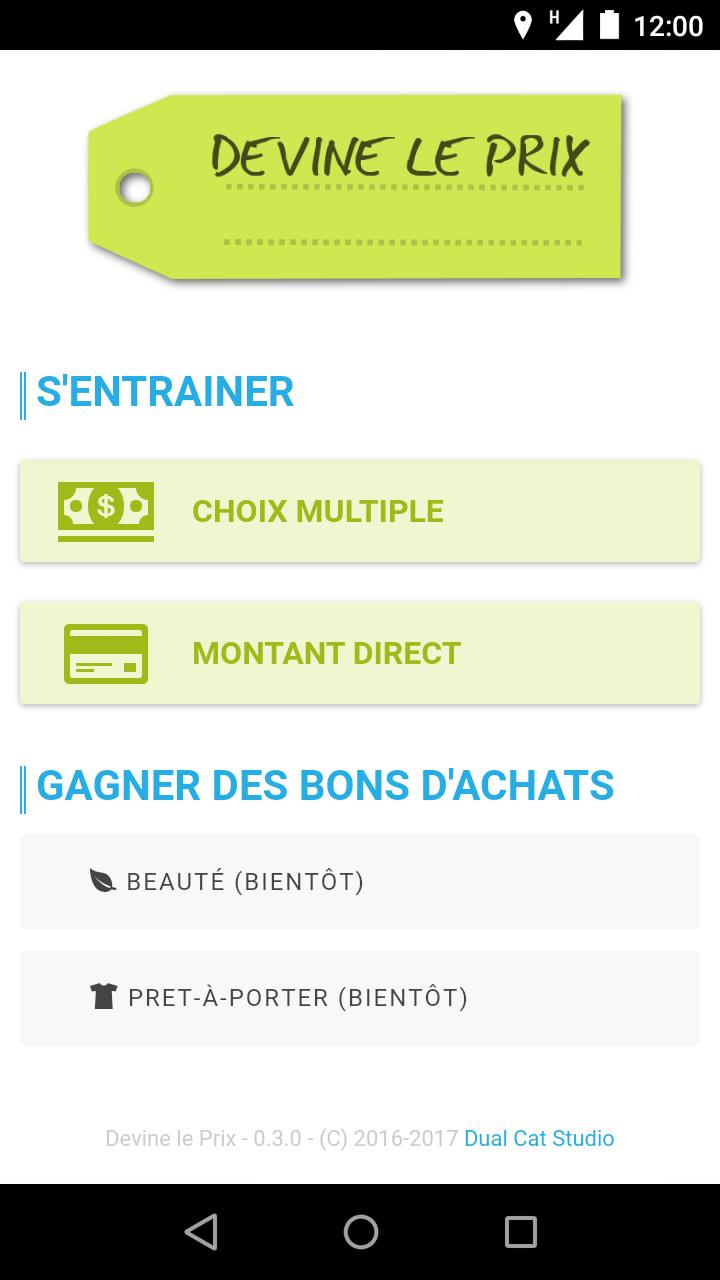The image size is (720, 1280).
Task: Click the Gagner des Bons d'Achats heading
Action: (x=324, y=786)
